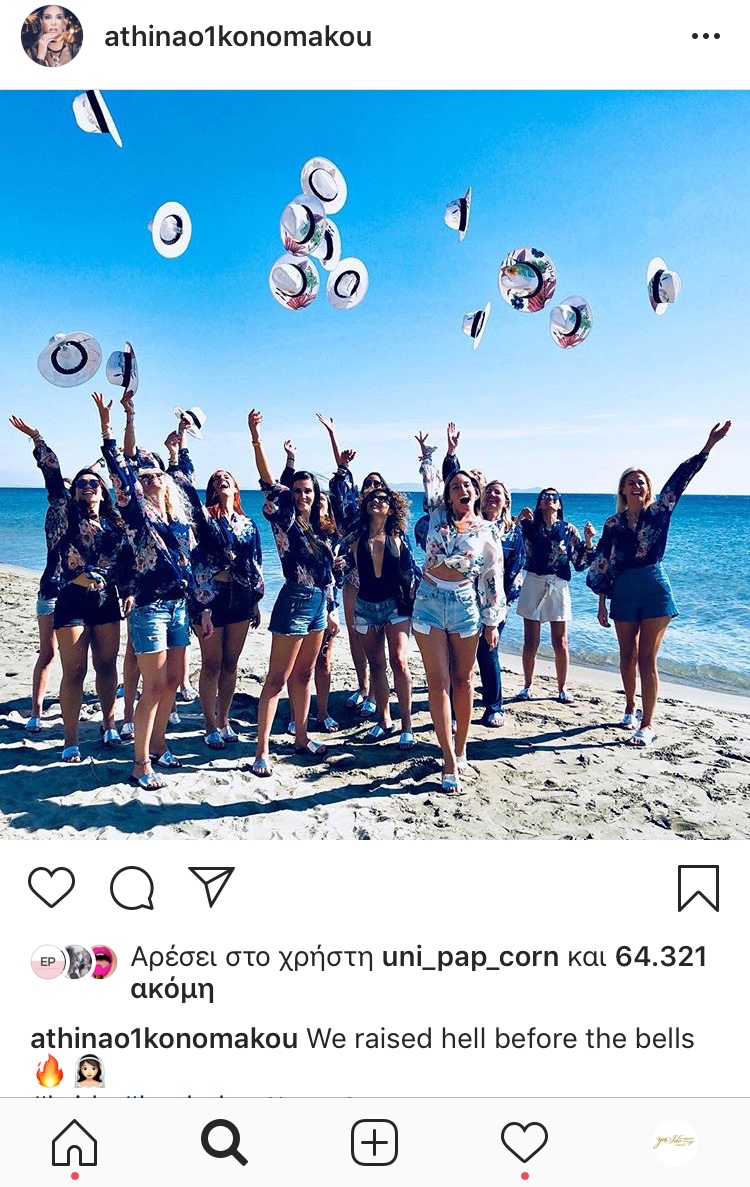Open the athinao1konomakou username in the post header
The width and height of the screenshot is (750, 1187).
[238, 37]
